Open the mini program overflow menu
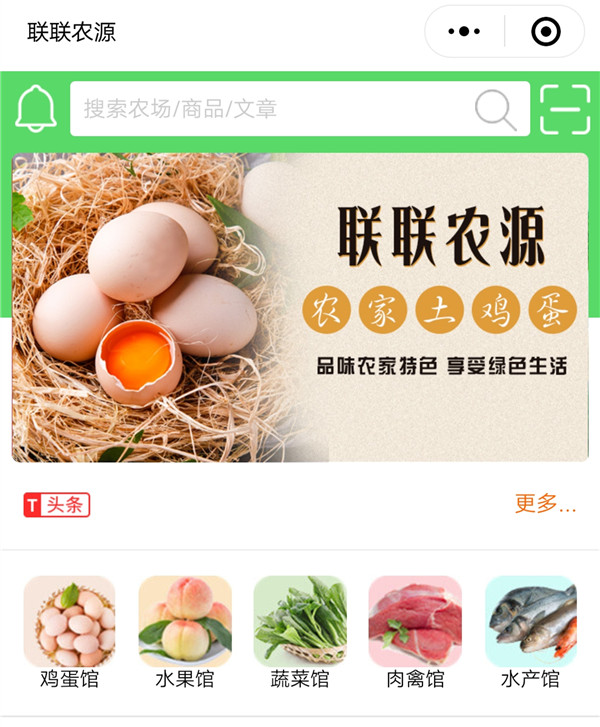The height and width of the screenshot is (727, 600). pyautogui.click(x=464, y=32)
